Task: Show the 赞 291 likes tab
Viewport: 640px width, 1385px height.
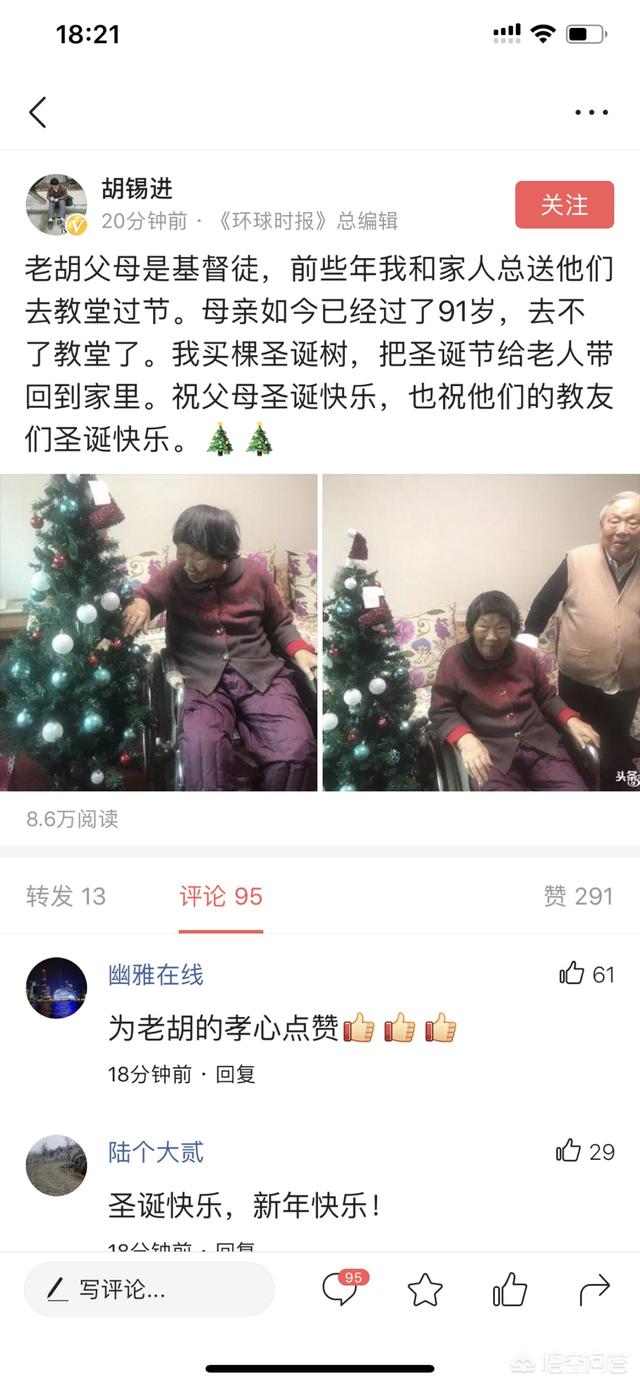Action: point(578,896)
